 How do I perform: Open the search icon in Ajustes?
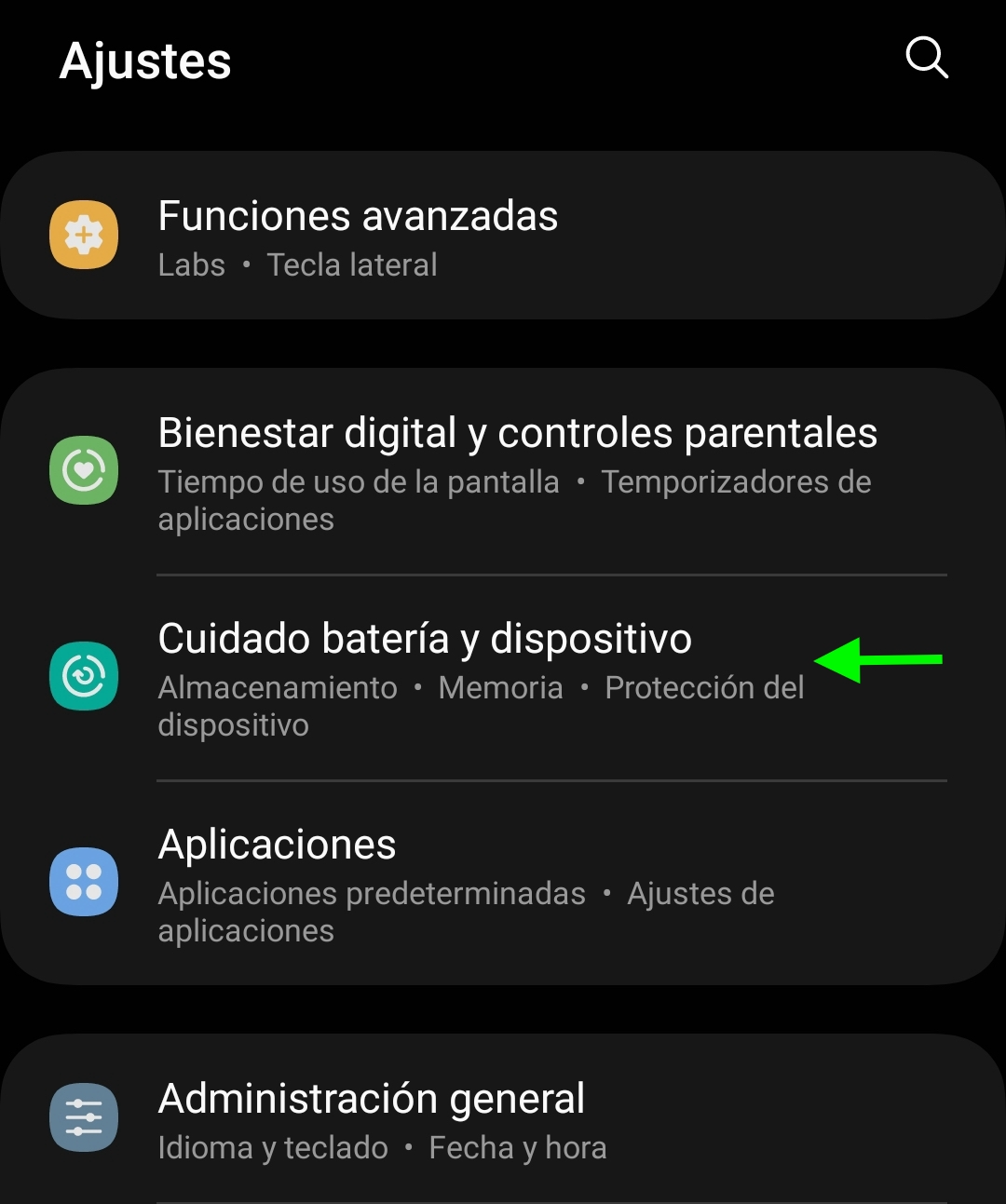(x=927, y=59)
